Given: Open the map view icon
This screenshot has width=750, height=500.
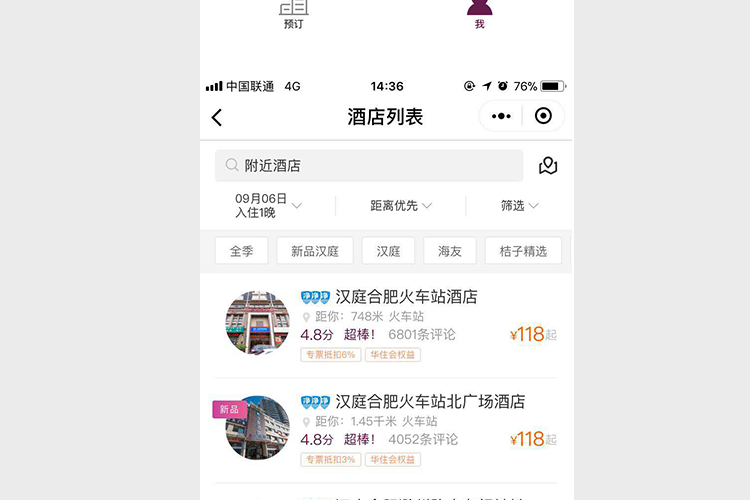Looking at the screenshot, I should point(547,166).
